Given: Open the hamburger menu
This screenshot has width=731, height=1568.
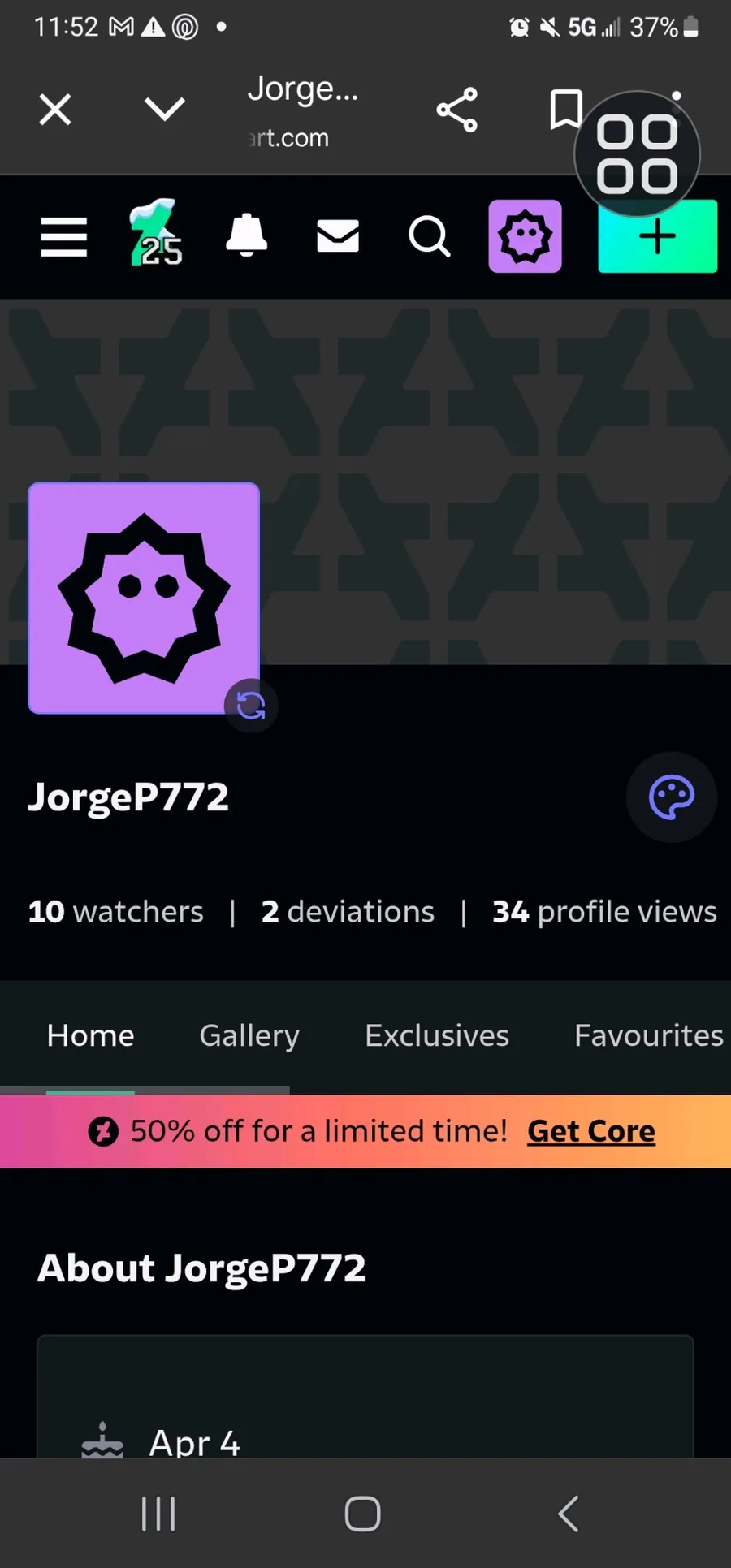Looking at the screenshot, I should click(64, 237).
